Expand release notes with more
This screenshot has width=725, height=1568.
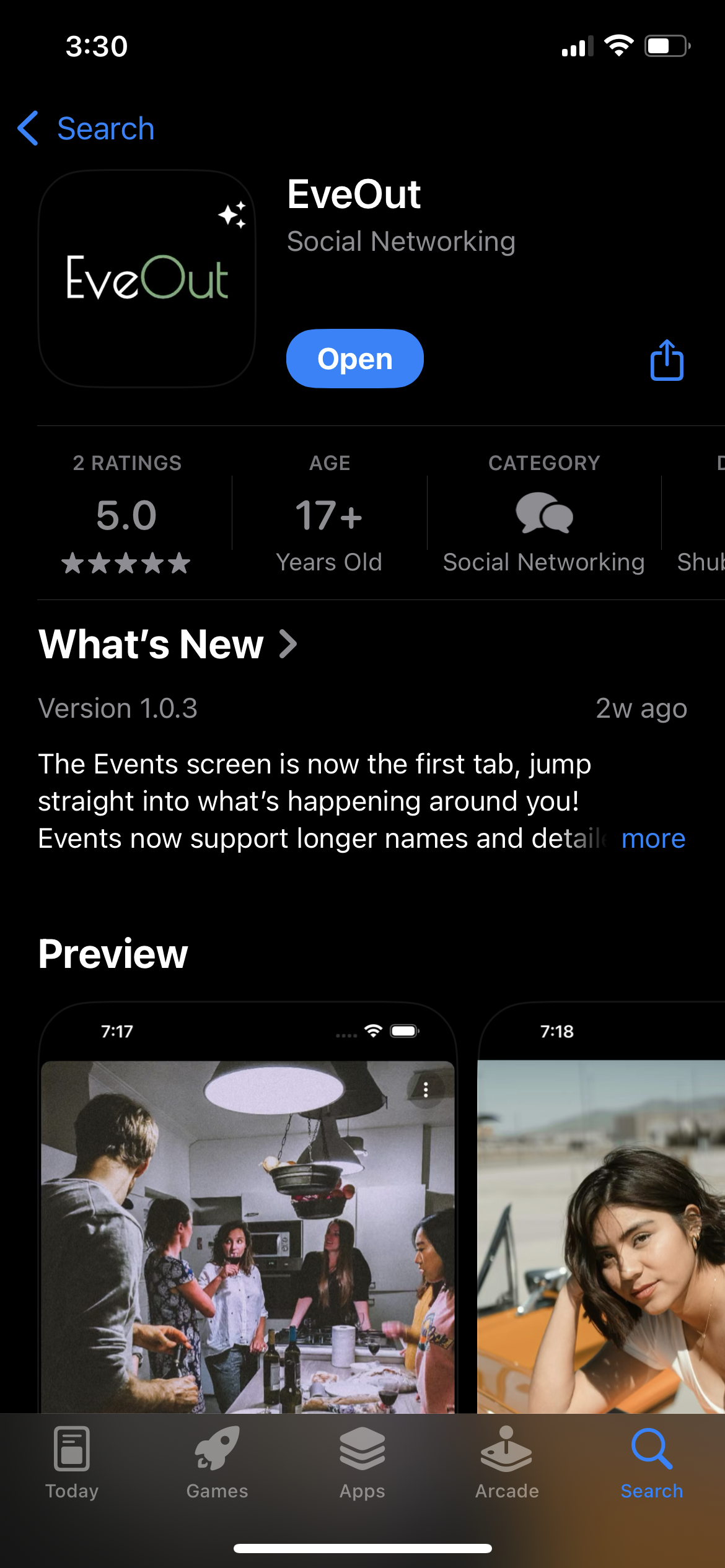pos(653,838)
